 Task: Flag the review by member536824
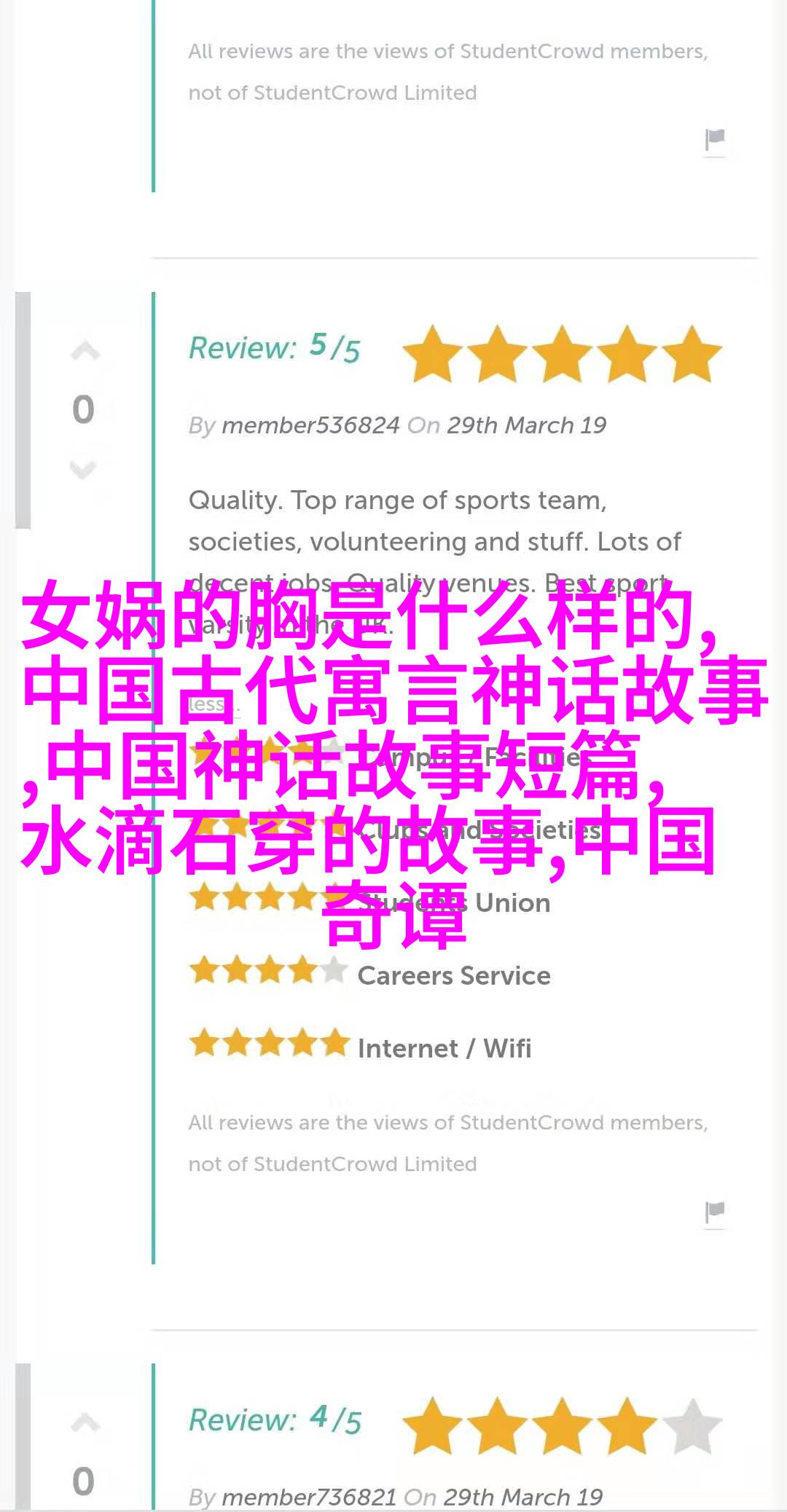coord(715,1211)
